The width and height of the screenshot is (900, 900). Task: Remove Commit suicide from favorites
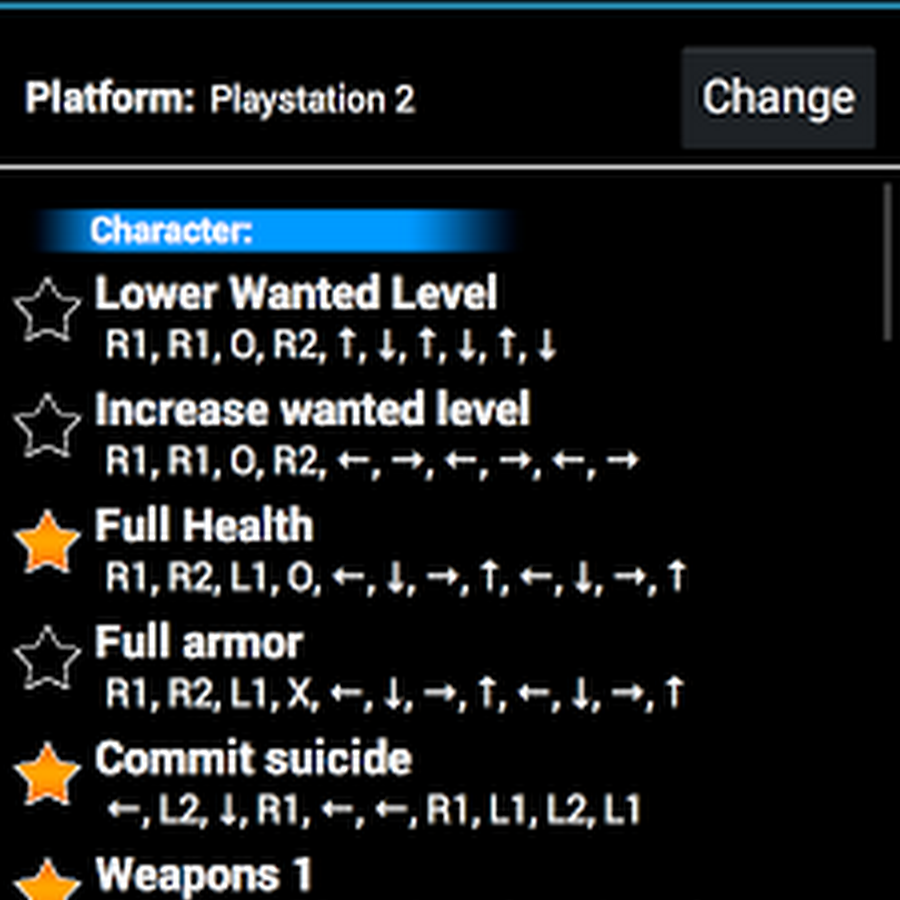[47, 775]
